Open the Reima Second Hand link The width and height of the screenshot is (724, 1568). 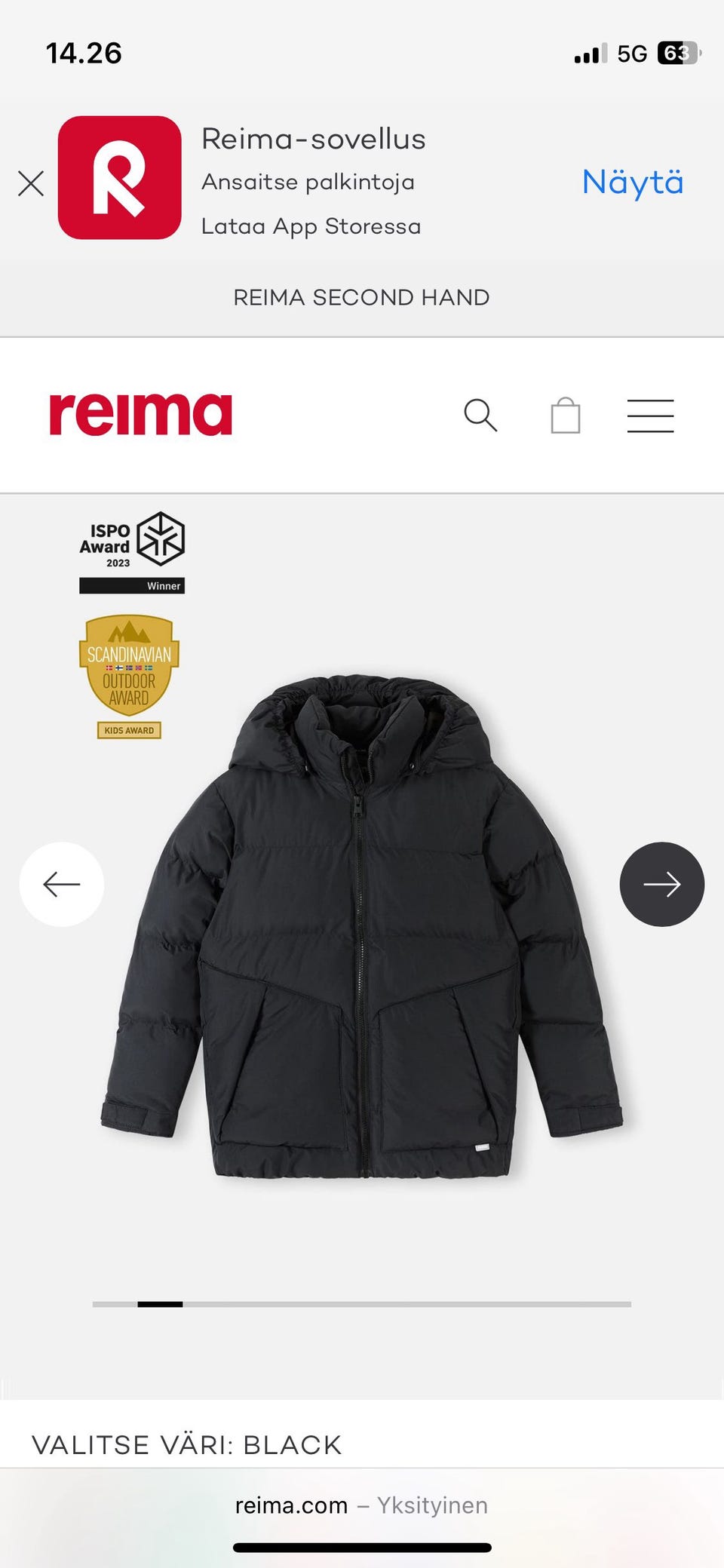361,297
